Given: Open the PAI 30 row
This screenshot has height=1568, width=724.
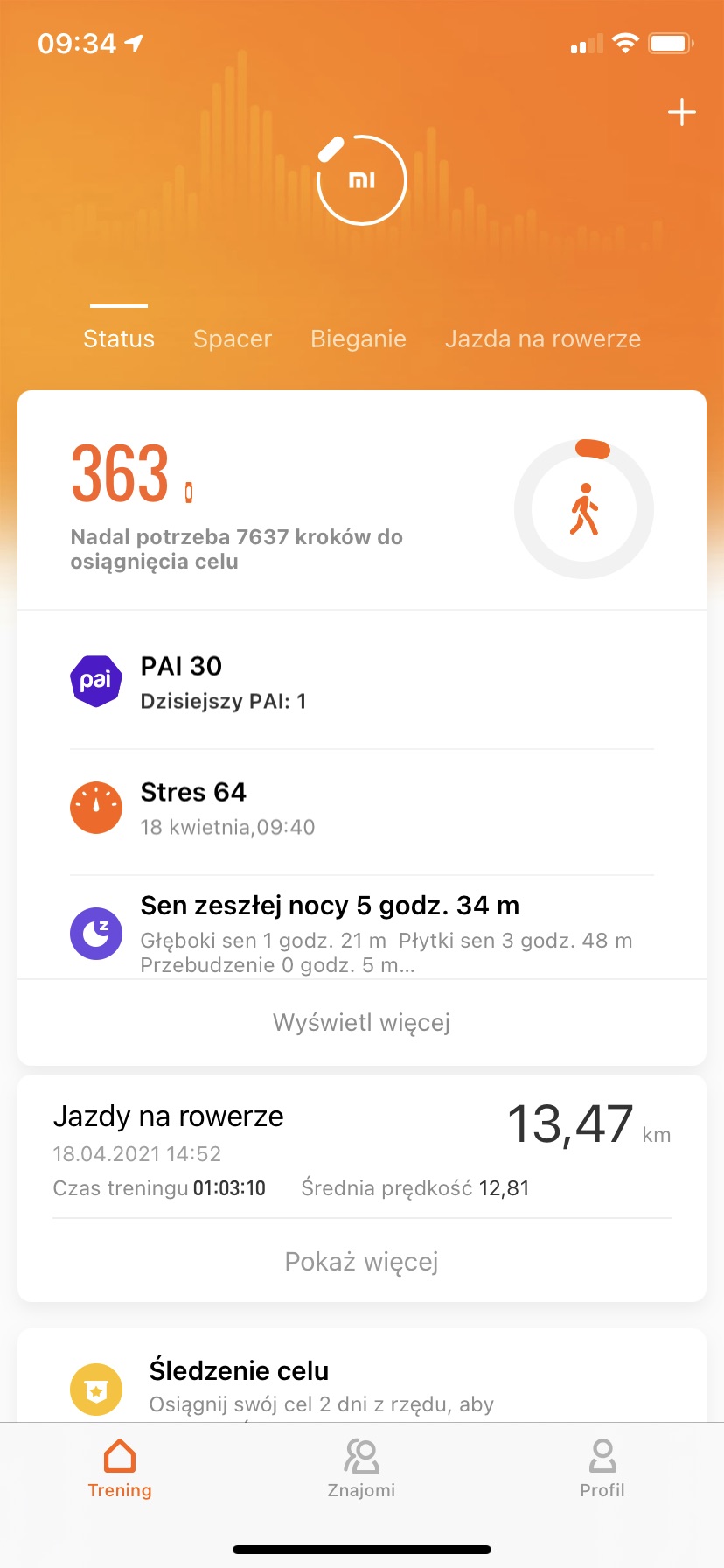Looking at the screenshot, I should point(361,682).
